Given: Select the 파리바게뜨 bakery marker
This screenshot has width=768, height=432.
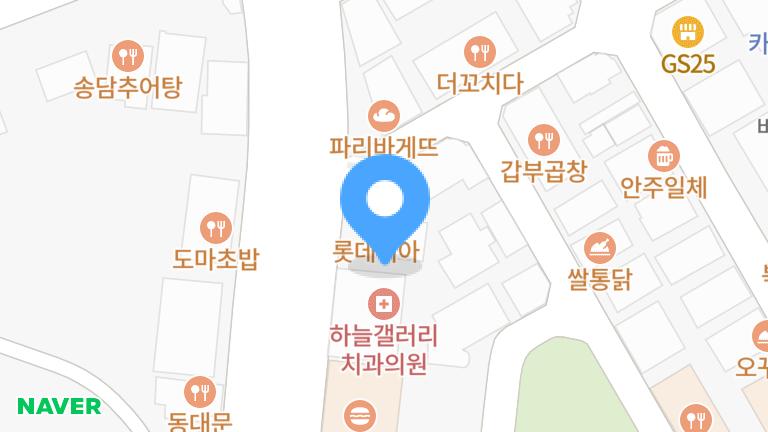Looking at the screenshot, I should (x=383, y=115).
